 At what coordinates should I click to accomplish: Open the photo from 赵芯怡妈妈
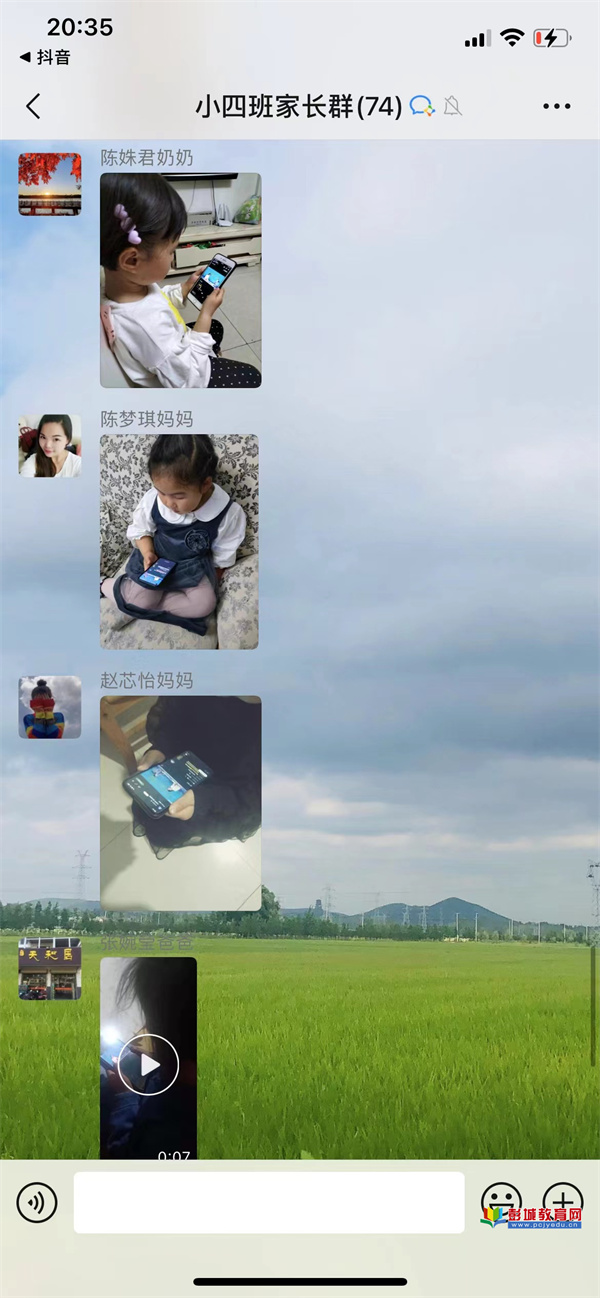point(180,803)
